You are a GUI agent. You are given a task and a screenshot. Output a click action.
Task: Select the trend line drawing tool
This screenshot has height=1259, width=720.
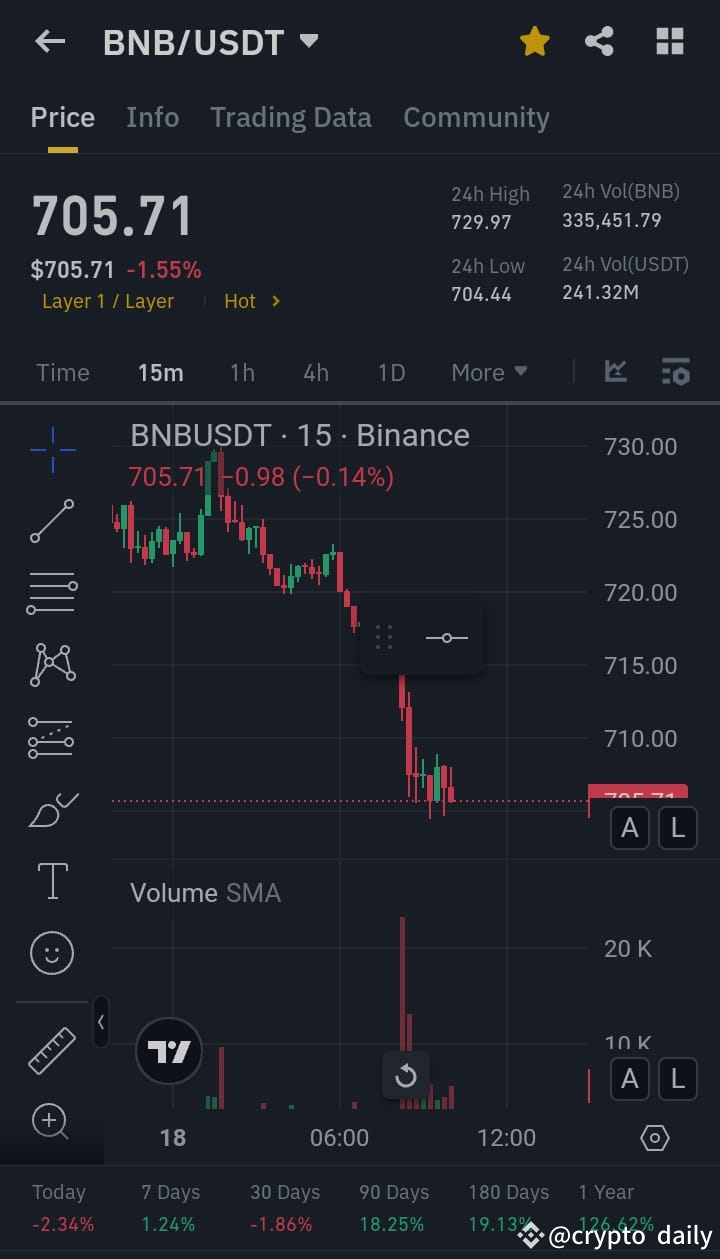click(x=50, y=521)
